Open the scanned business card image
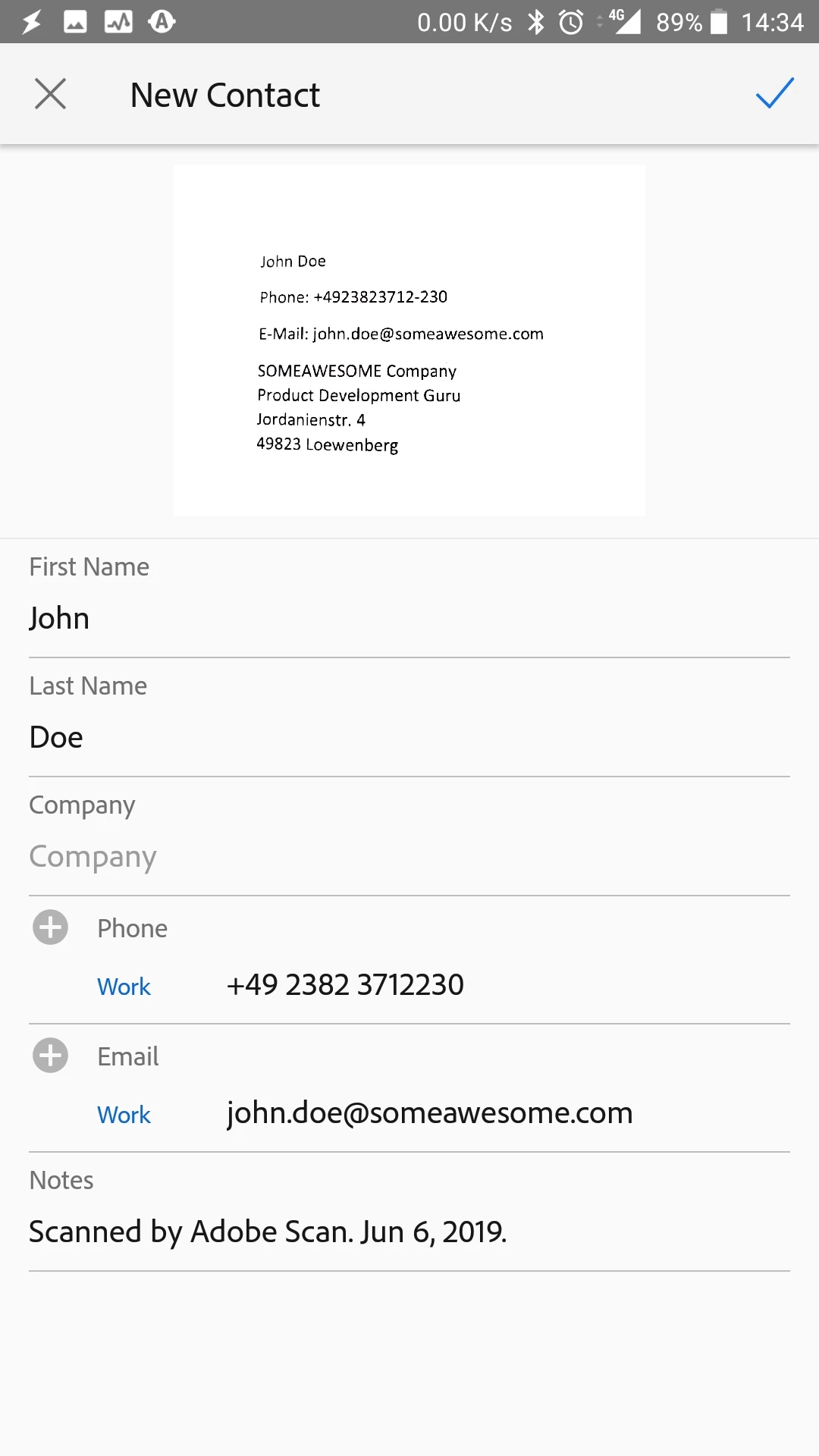 pos(409,340)
